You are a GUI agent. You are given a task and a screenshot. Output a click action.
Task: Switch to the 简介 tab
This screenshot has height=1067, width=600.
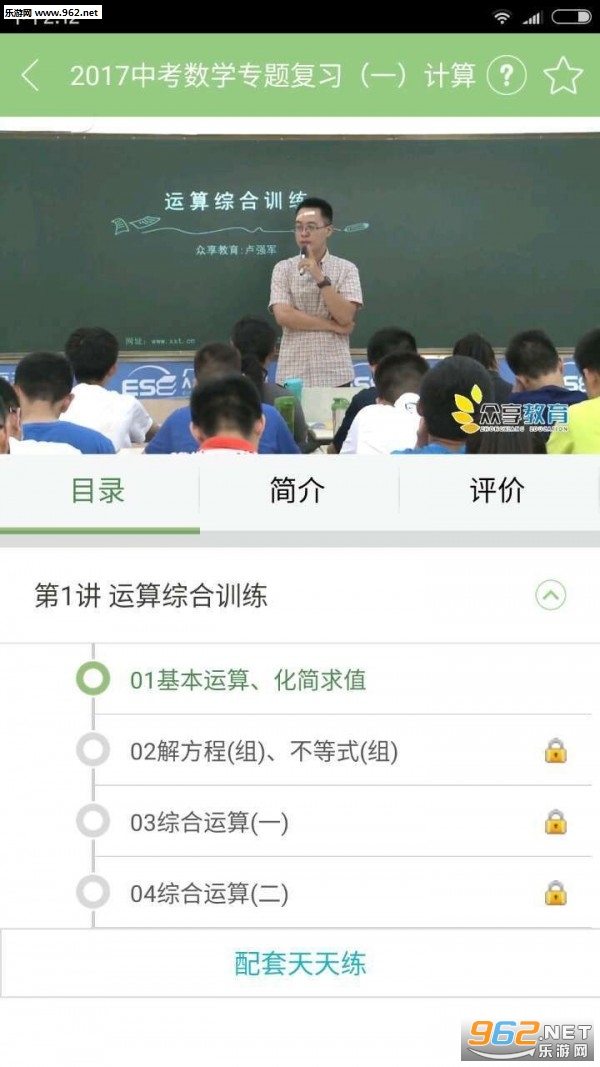pyautogui.click(x=298, y=491)
